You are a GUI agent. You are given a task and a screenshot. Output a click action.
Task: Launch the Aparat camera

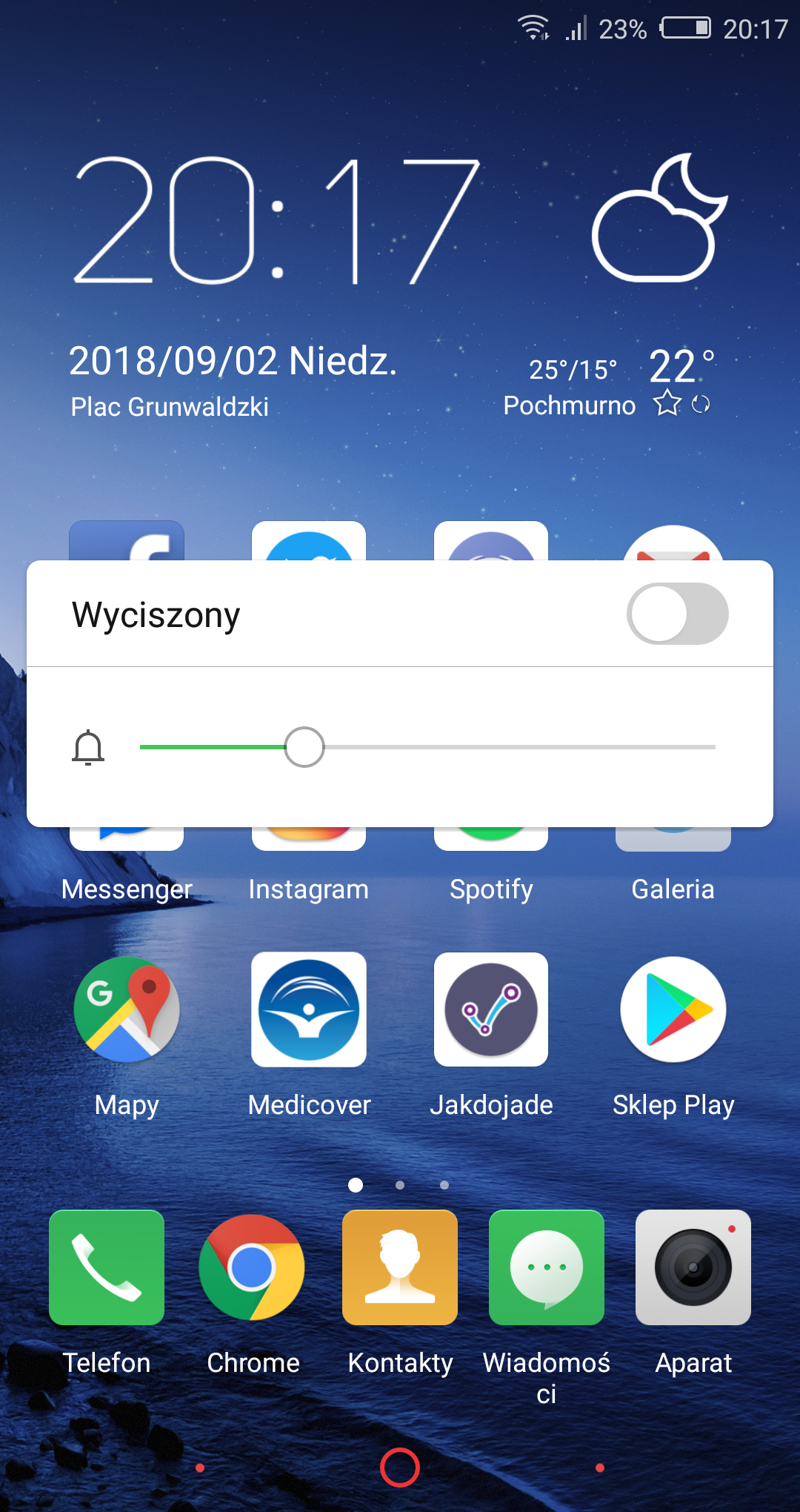tap(693, 1267)
